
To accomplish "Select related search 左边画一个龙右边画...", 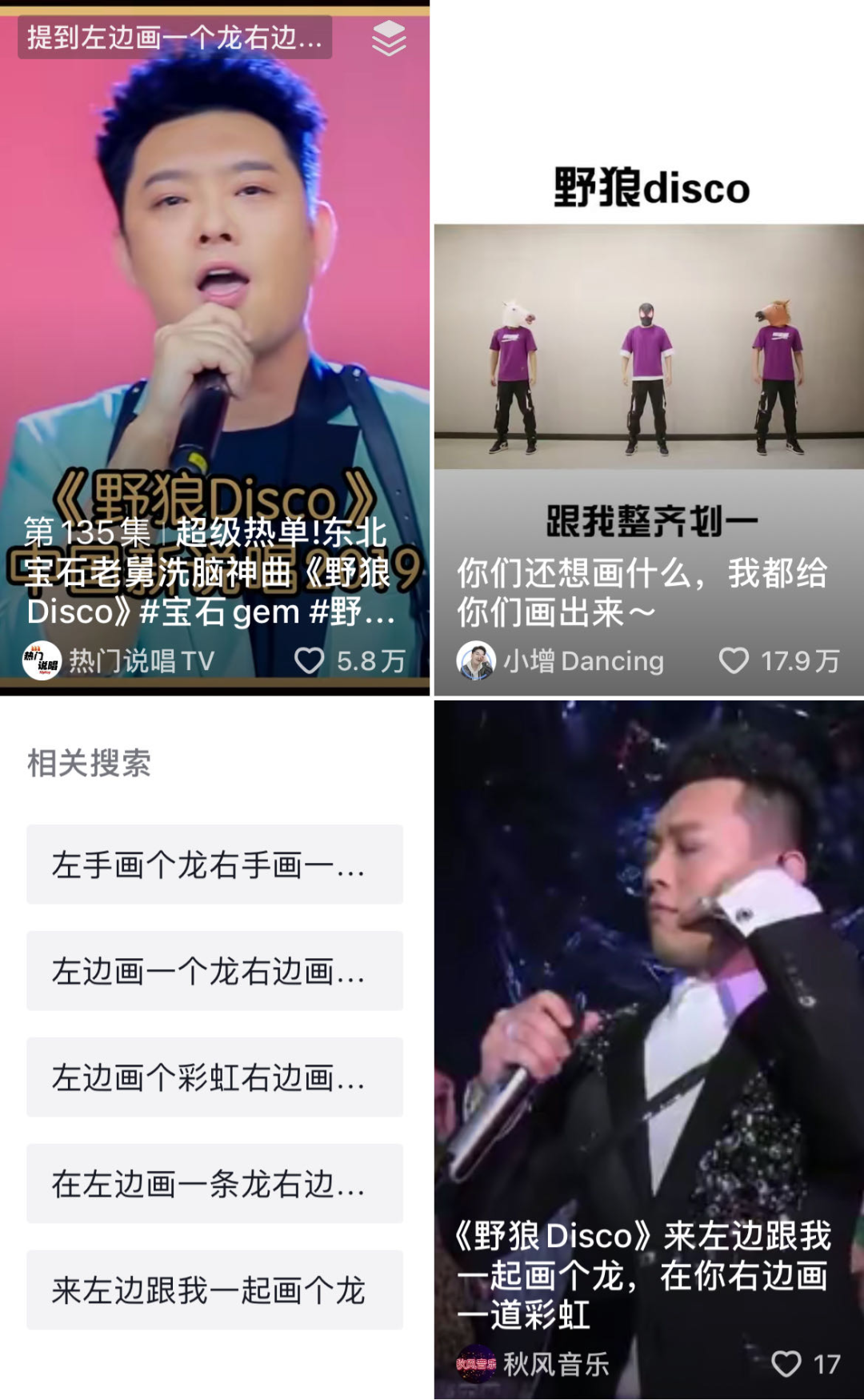I will coord(216,972).
